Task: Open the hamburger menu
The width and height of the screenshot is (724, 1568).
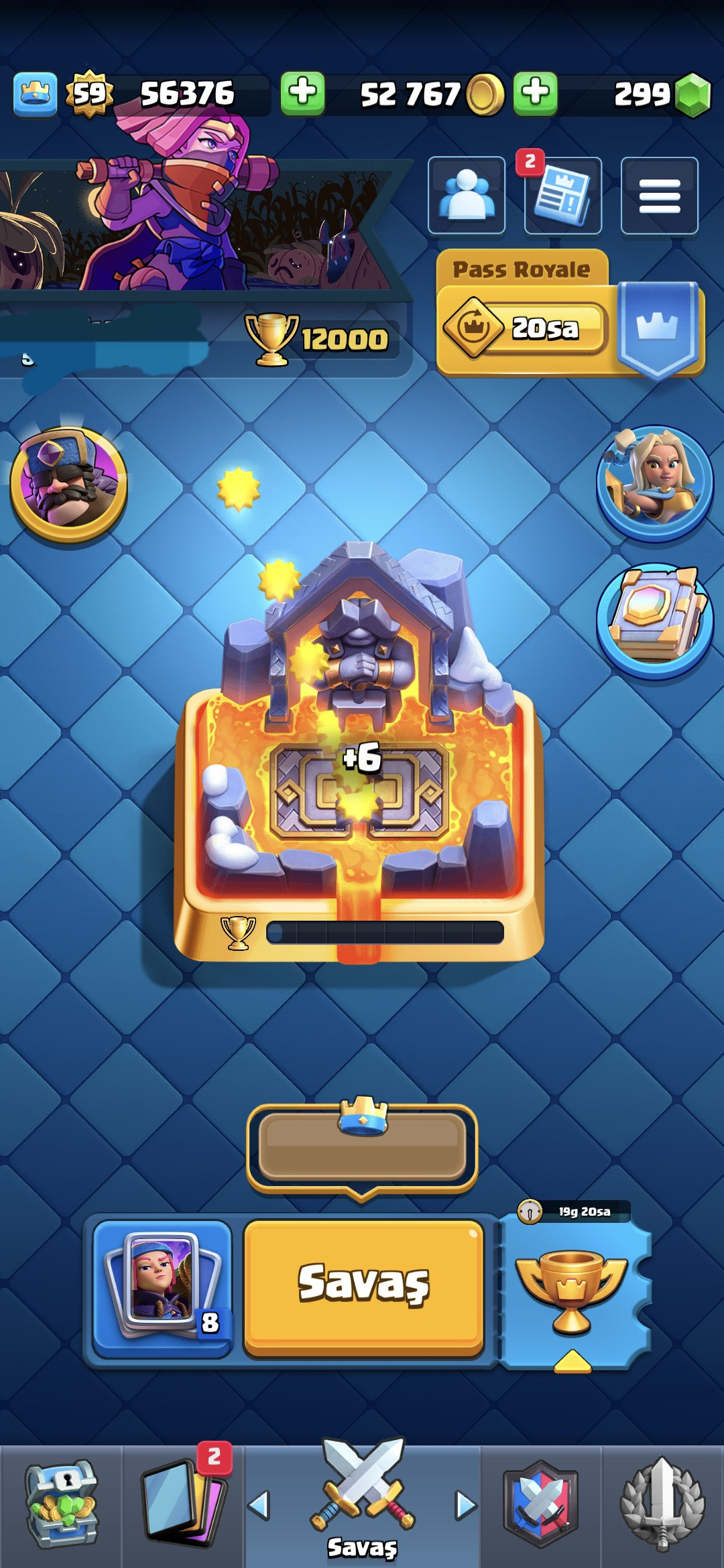Action: click(660, 196)
